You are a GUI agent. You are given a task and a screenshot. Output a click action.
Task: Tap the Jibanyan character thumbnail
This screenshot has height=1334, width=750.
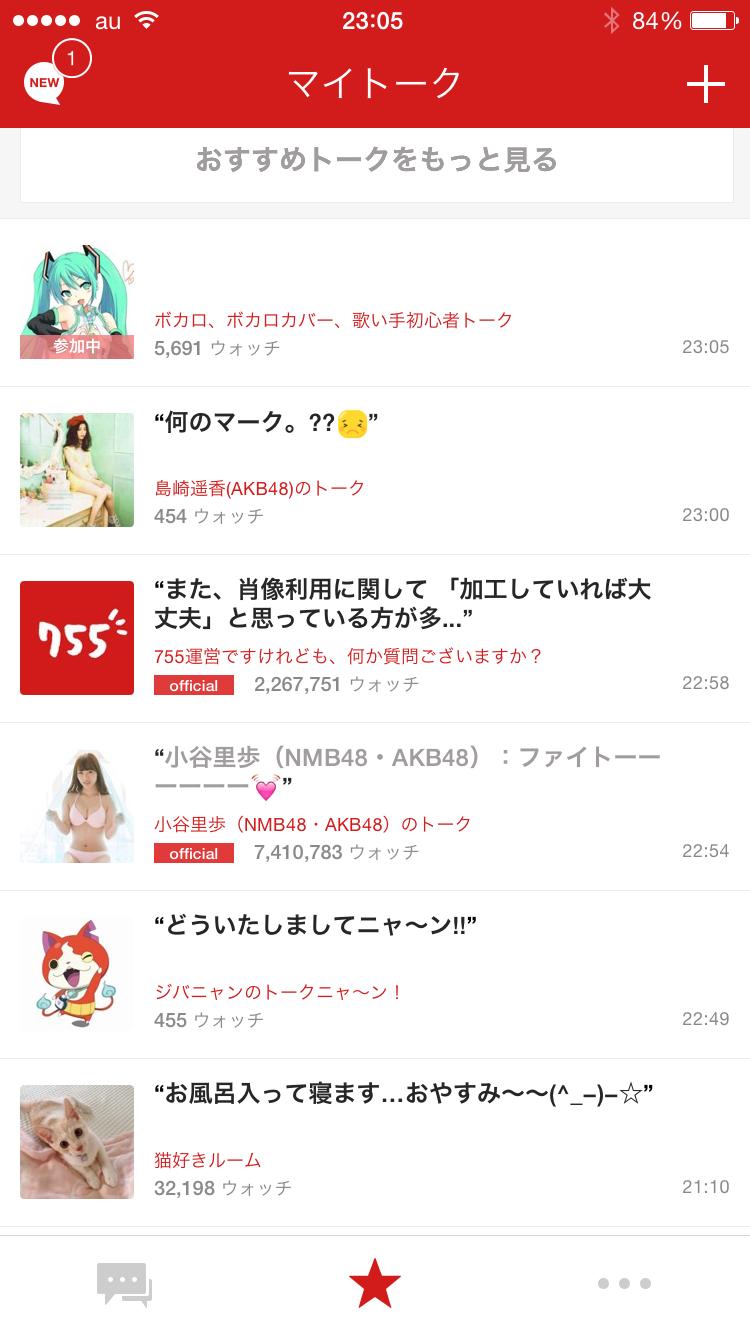click(x=76, y=971)
